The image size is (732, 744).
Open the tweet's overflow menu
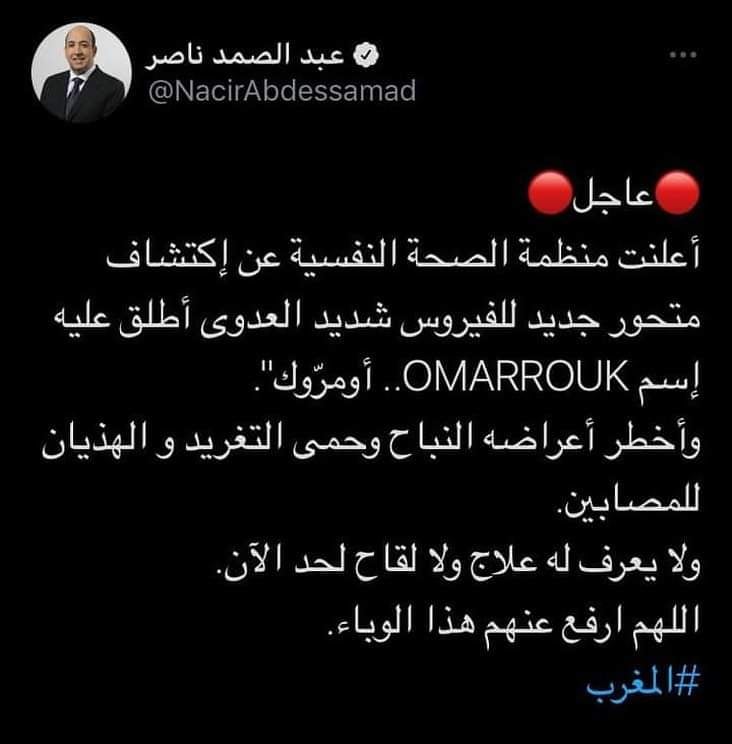pyautogui.click(x=686, y=56)
